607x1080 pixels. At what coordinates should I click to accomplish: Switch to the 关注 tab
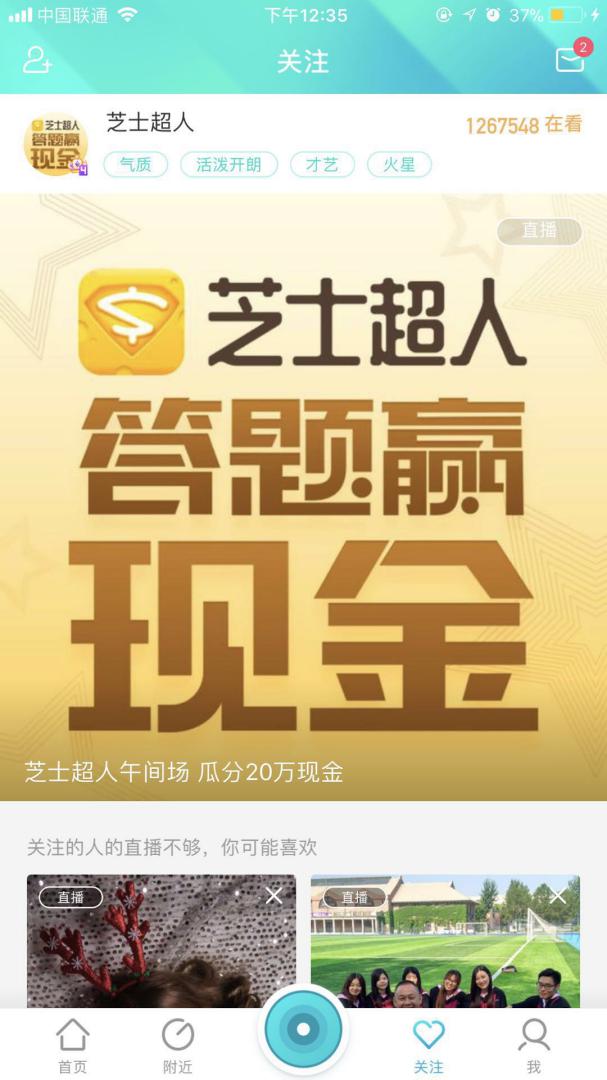point(428,1045)
